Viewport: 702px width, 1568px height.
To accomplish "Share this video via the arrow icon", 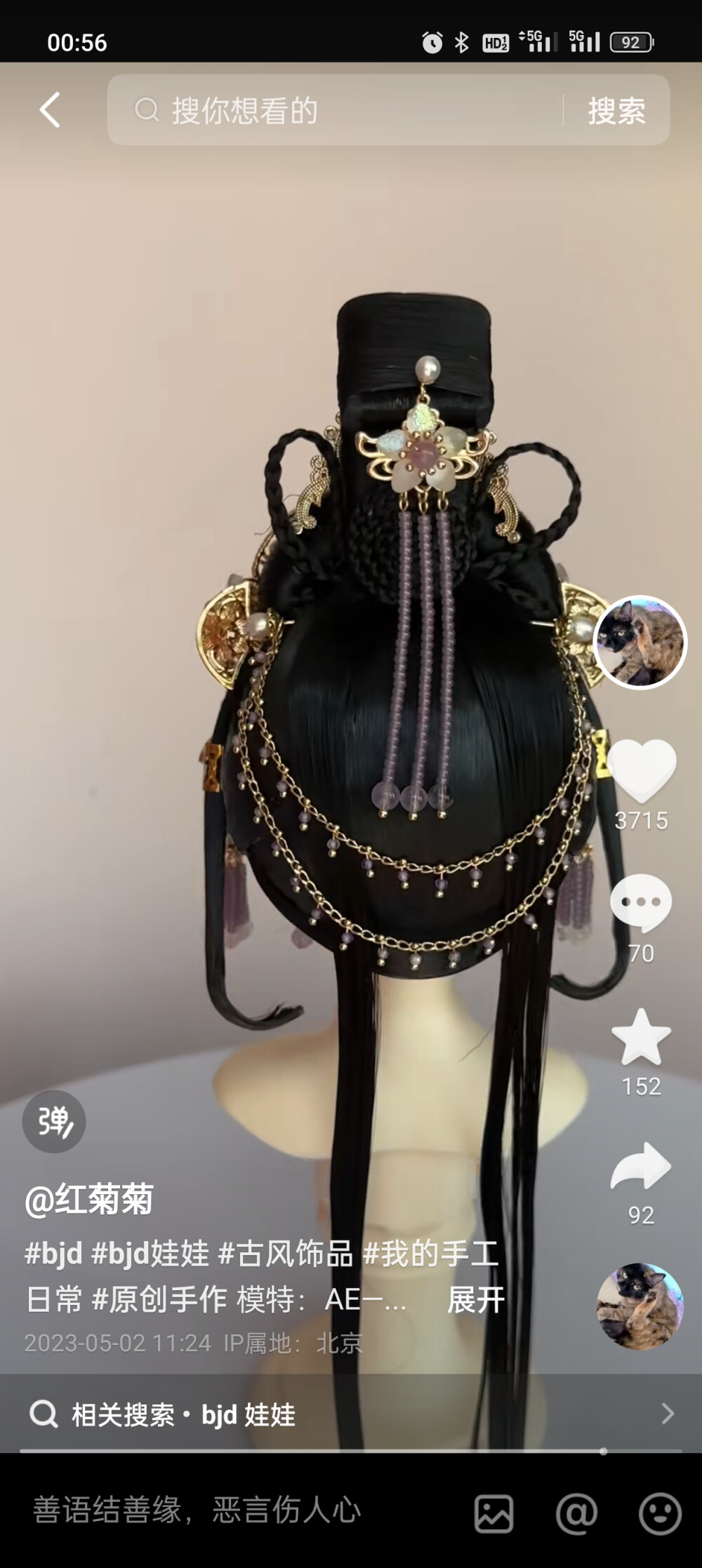I will click(641, 1167).
